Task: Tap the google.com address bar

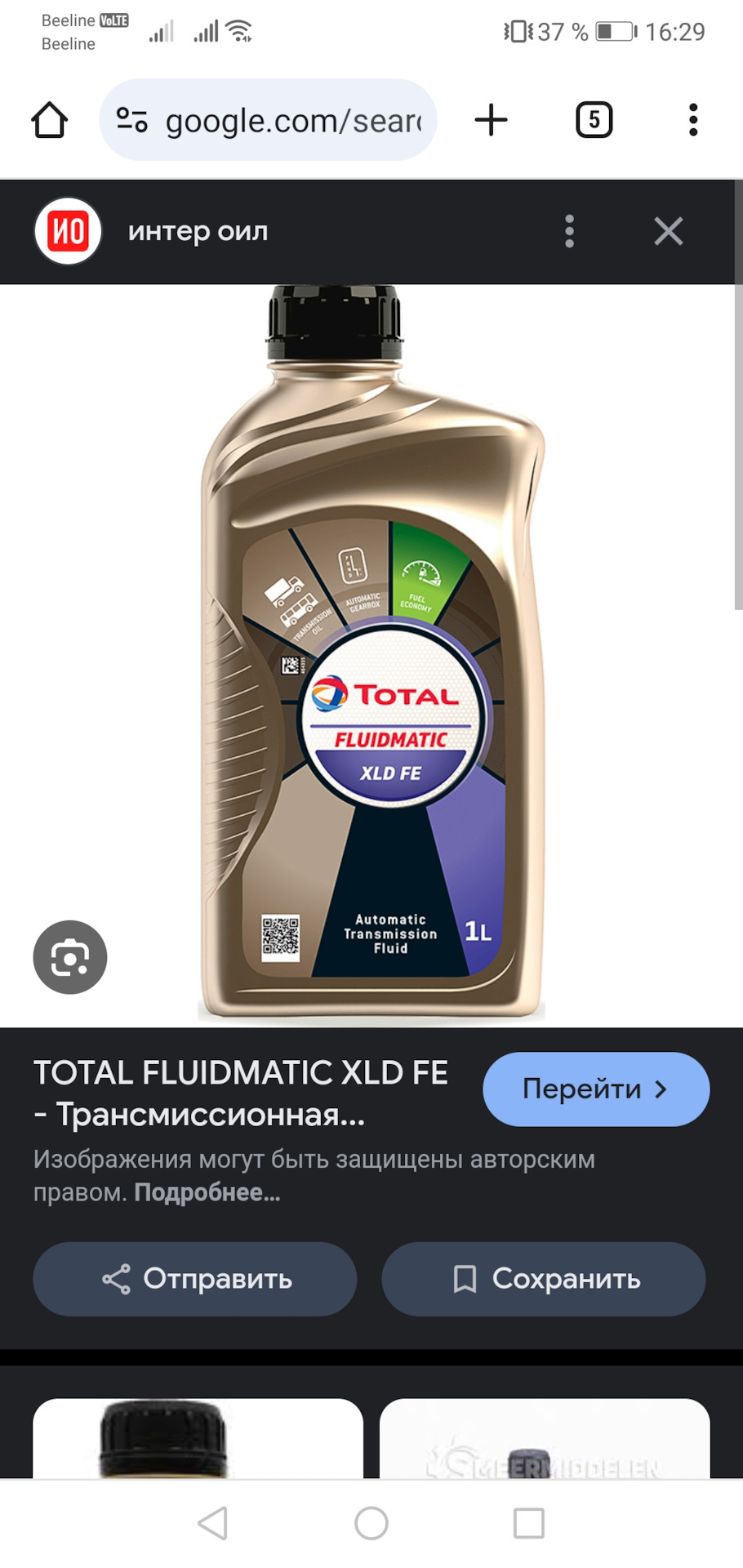Action: click(x=269, y=120)
